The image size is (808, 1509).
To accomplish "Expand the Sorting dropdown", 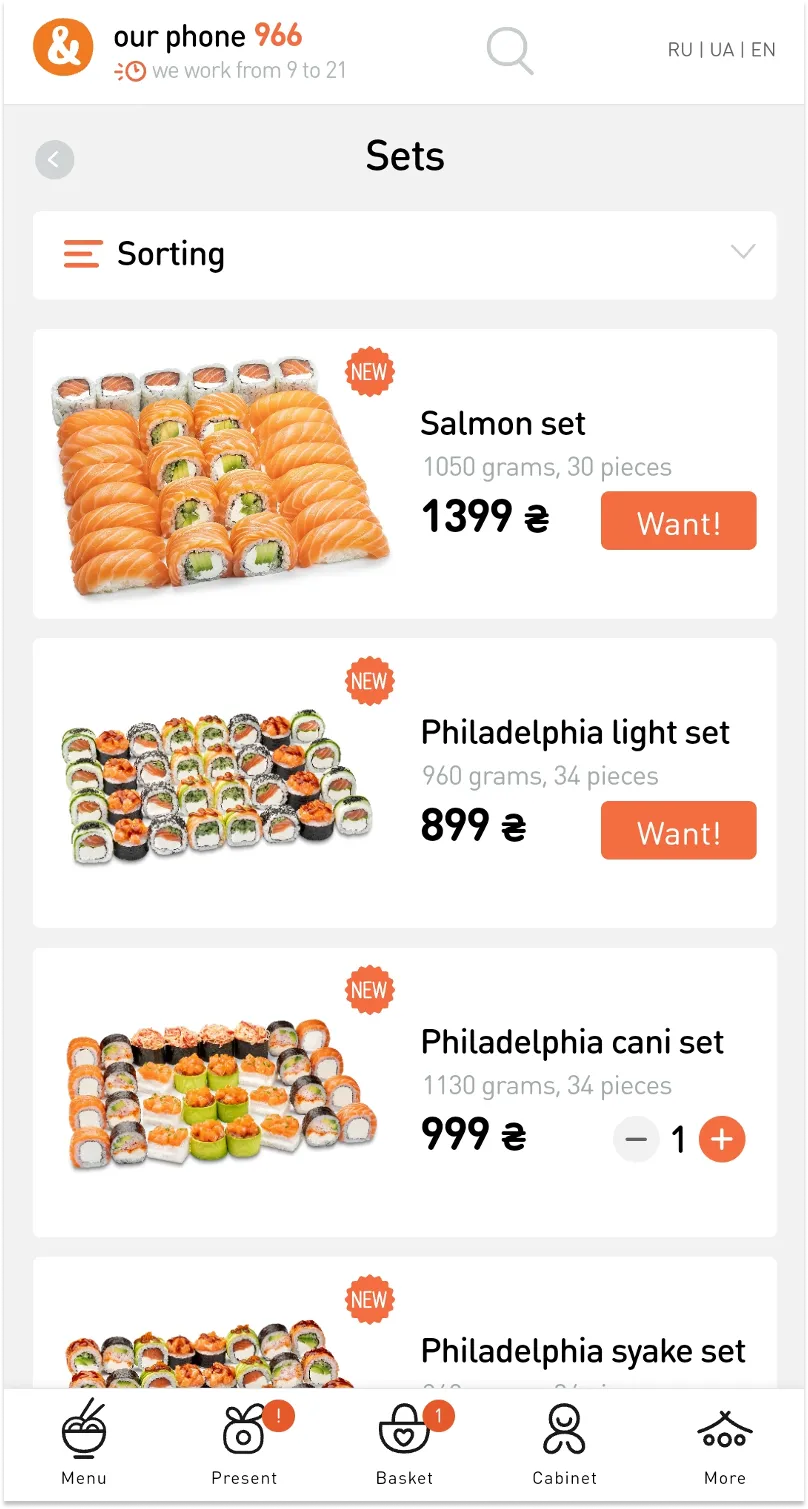I will click(405, 255).
